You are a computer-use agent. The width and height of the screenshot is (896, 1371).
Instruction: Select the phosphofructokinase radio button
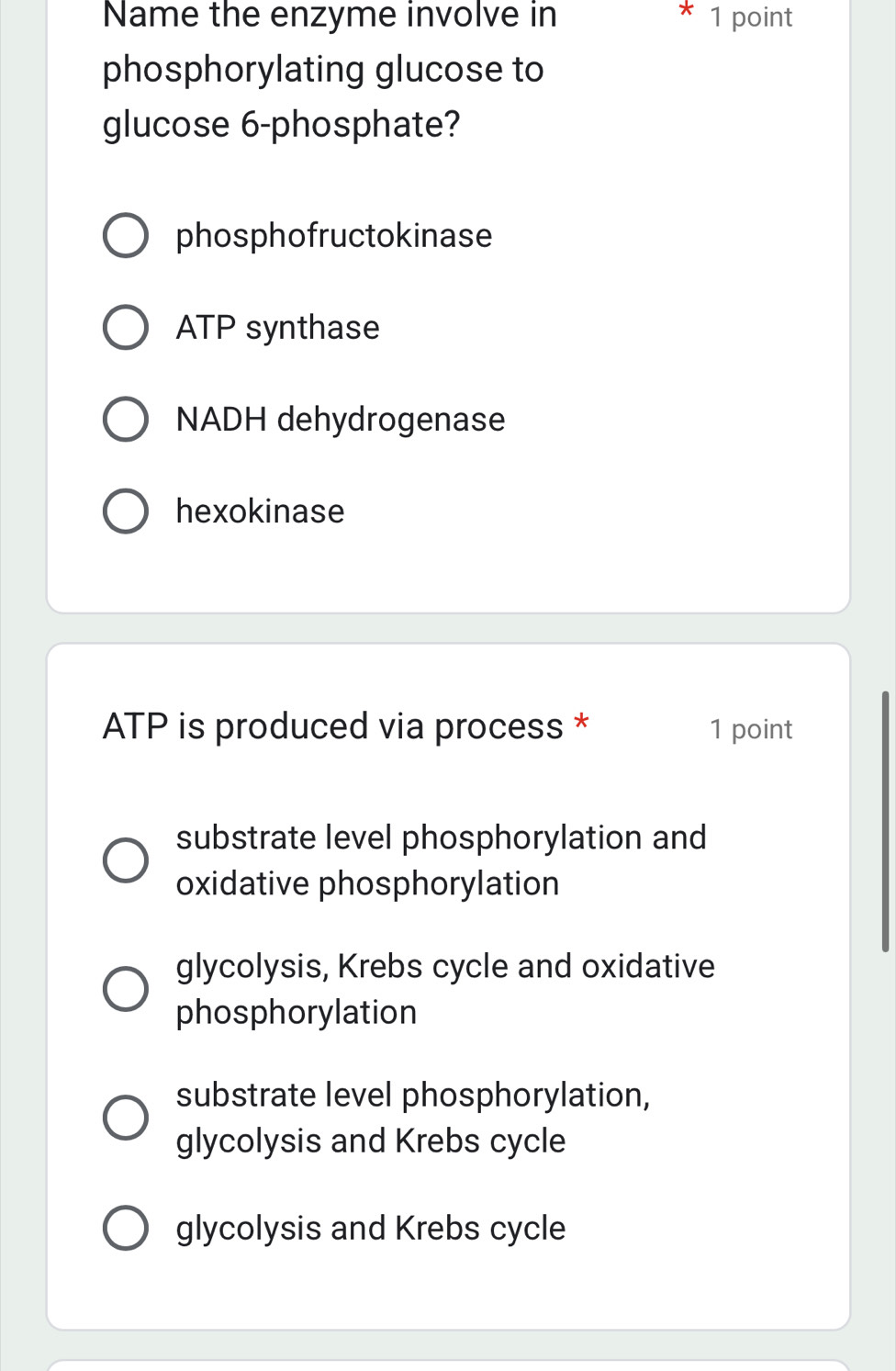pos(126,235)
